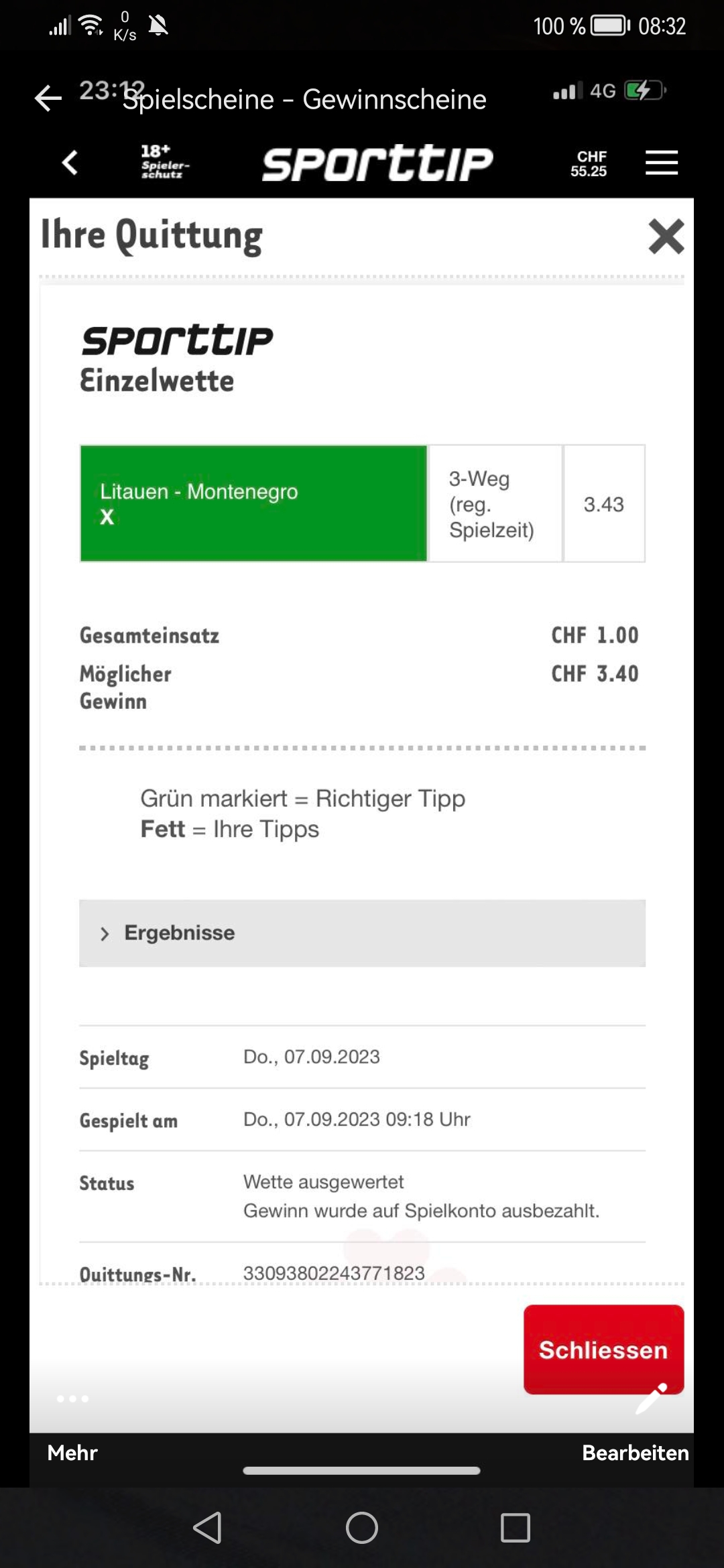Go back from Spielscheine – Gewinnscheine
The image size is (724, 1568).
tap(48, 99)
